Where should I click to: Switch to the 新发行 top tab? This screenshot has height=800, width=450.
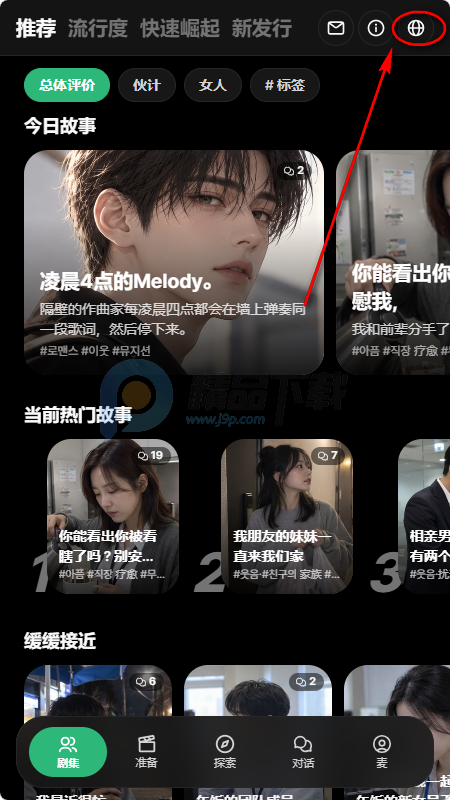click(x=262, y=28)
